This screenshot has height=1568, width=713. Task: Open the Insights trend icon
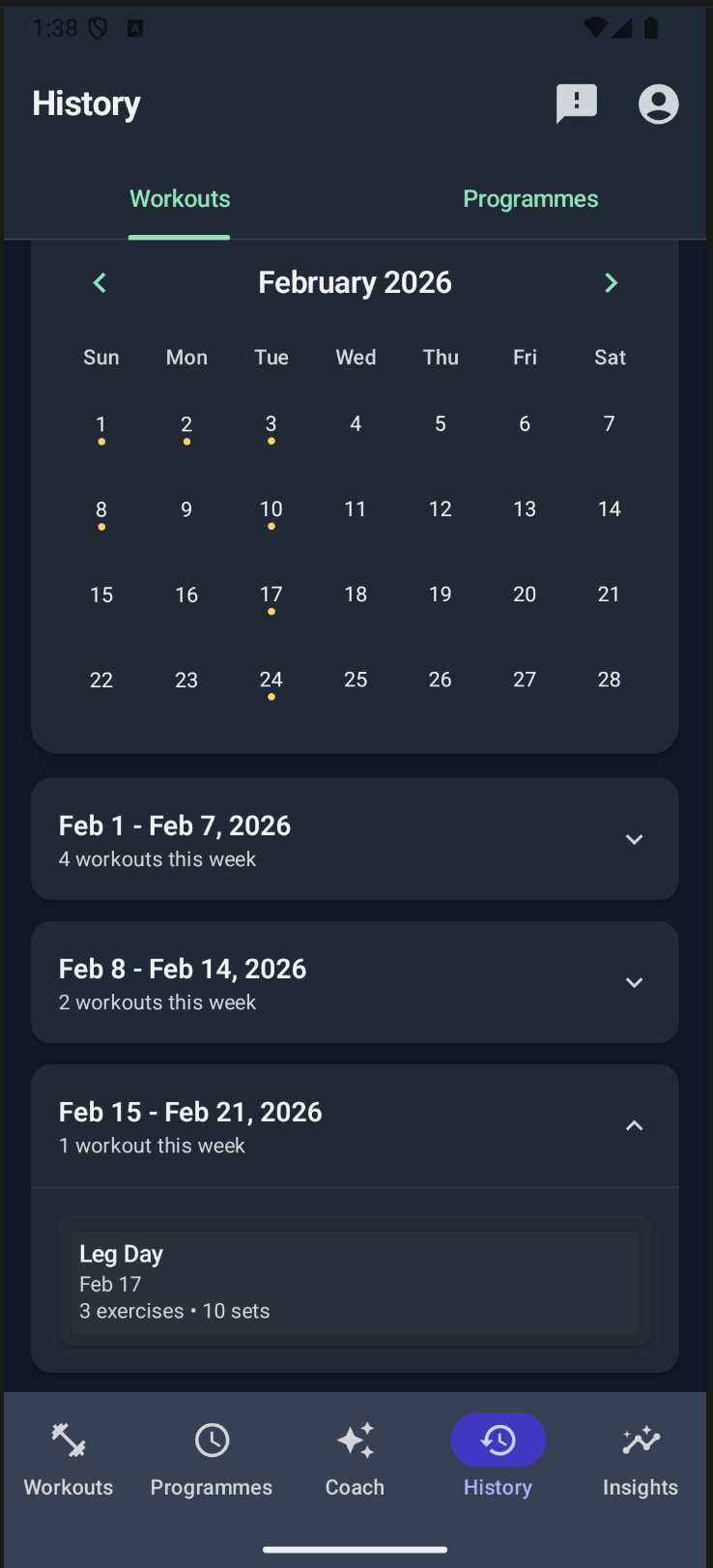[x=640, y=1440]
